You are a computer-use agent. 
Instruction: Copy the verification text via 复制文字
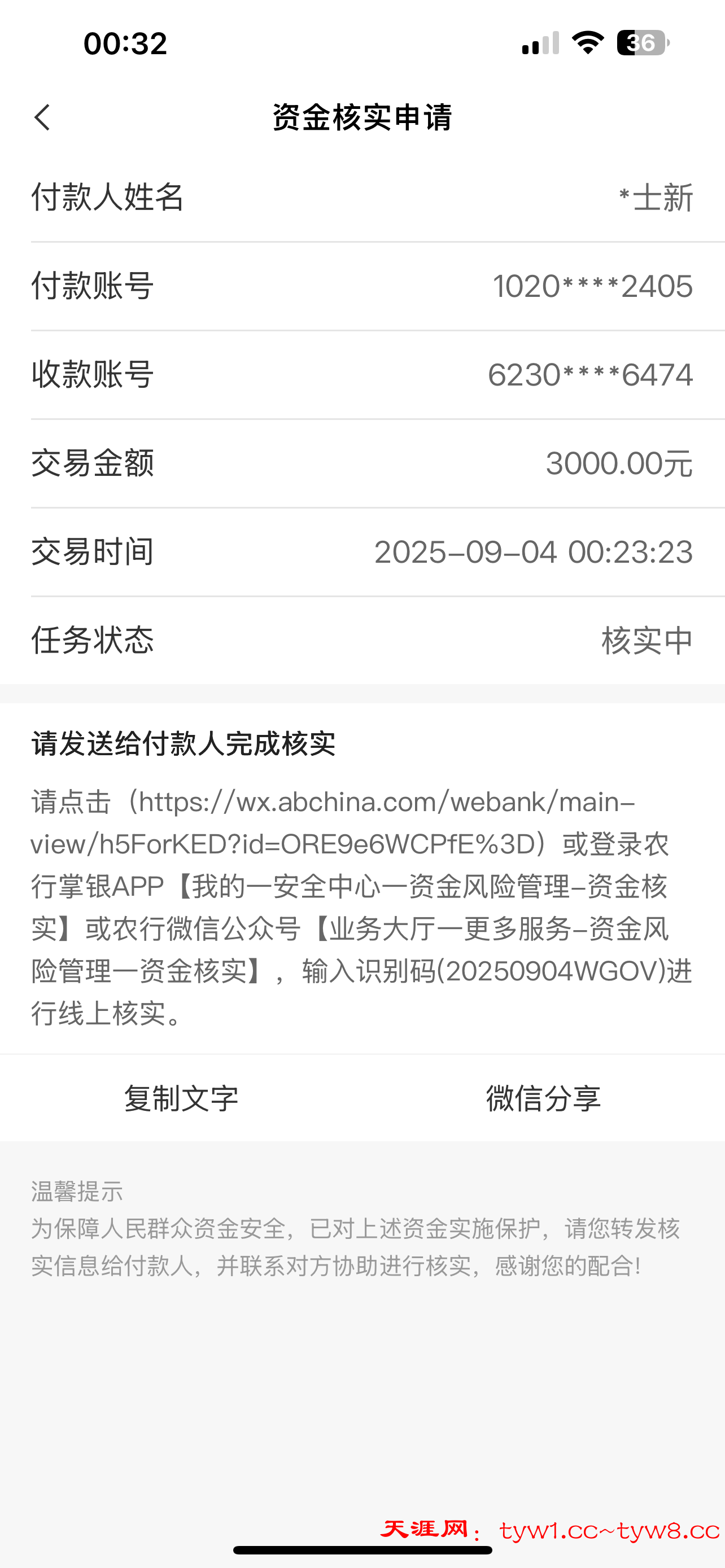(x=181, y=1098)
